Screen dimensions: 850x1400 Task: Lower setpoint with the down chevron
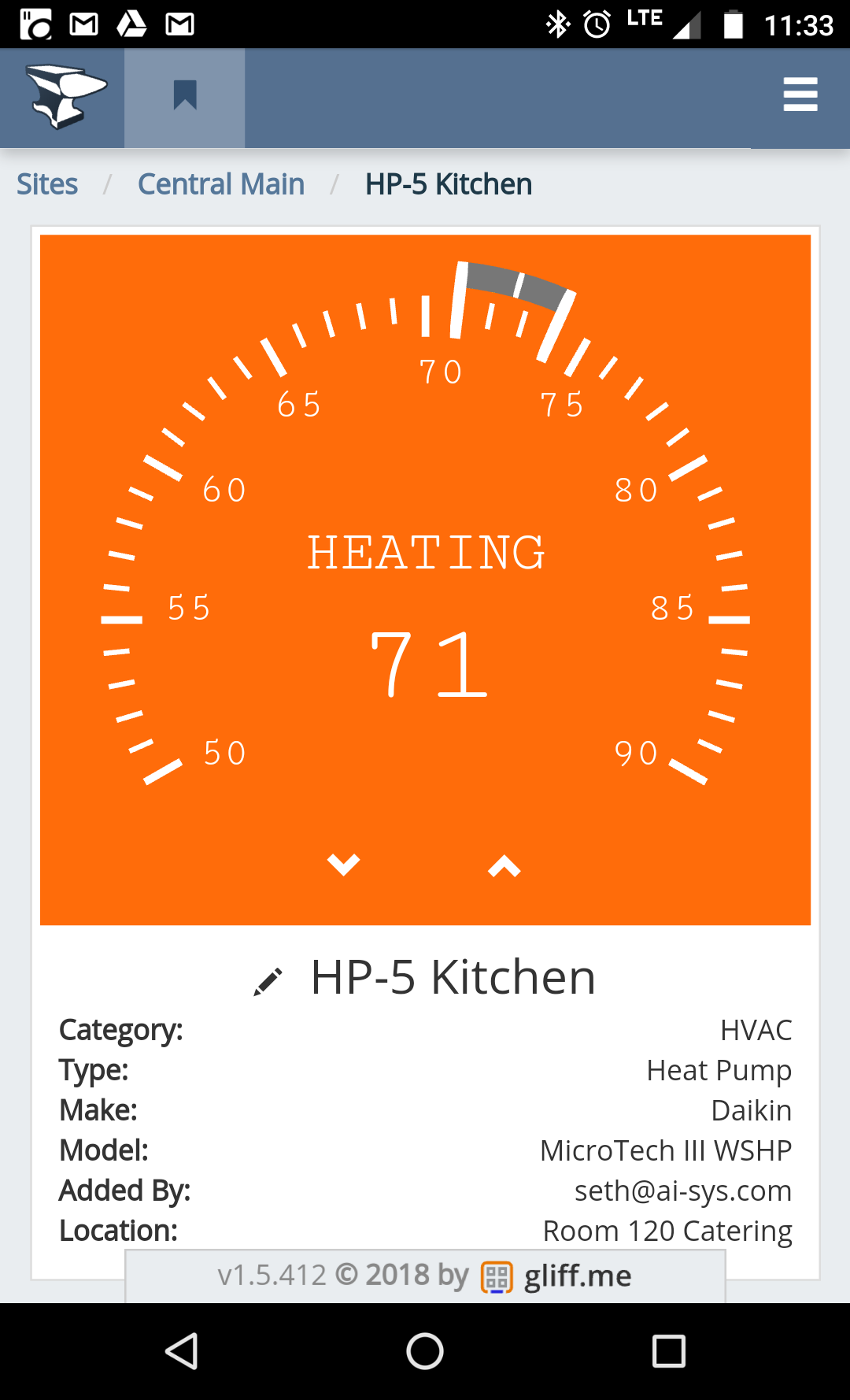pyautogui.click(x=343, y=865)
